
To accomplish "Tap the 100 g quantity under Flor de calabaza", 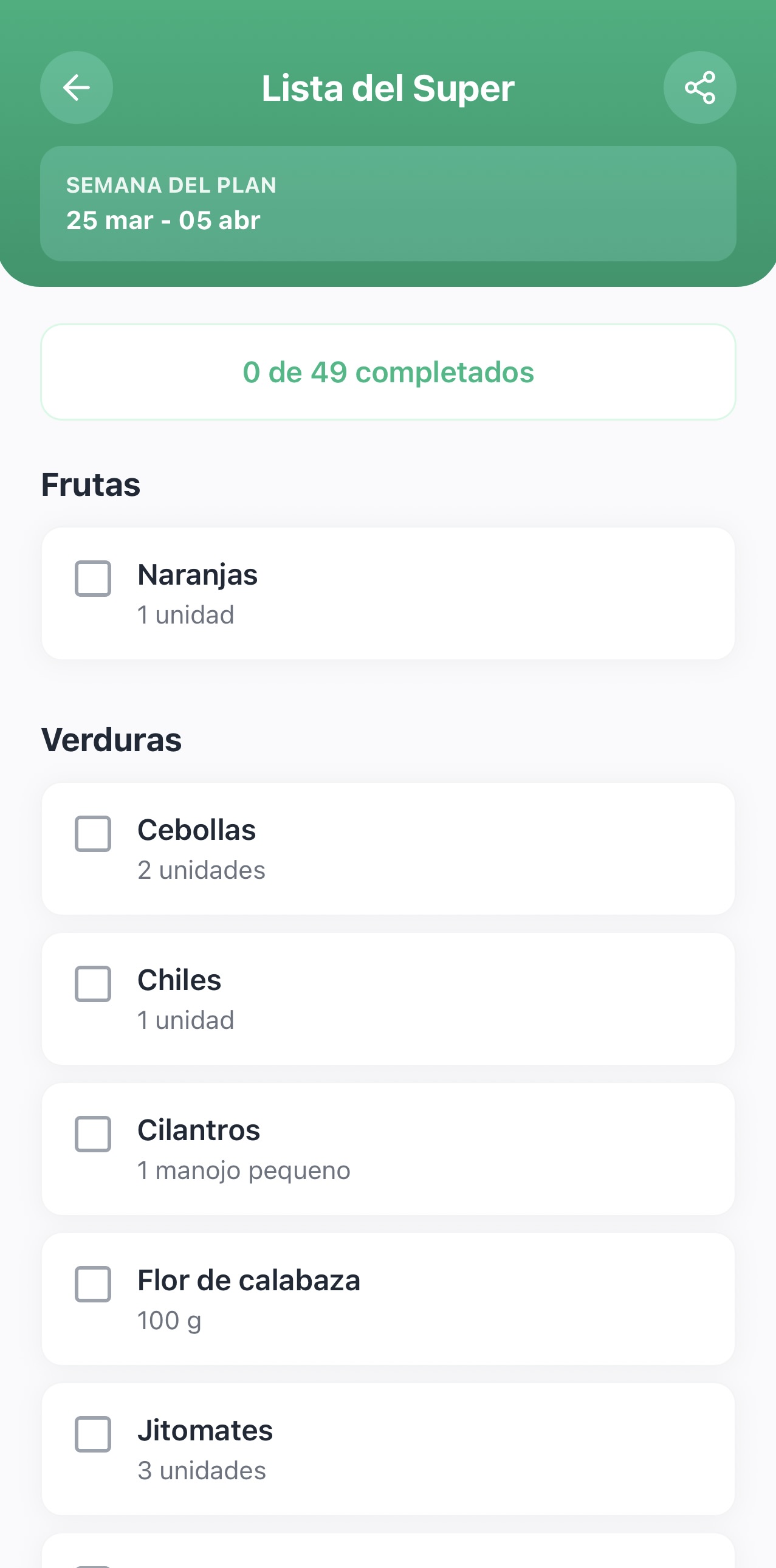I will [170, 1319].
